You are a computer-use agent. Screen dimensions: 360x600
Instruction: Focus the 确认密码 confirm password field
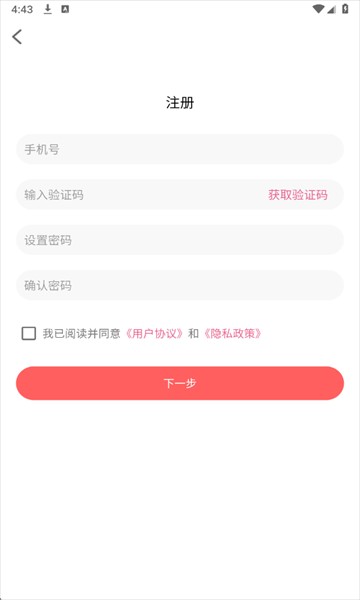(x=180, y=285)
